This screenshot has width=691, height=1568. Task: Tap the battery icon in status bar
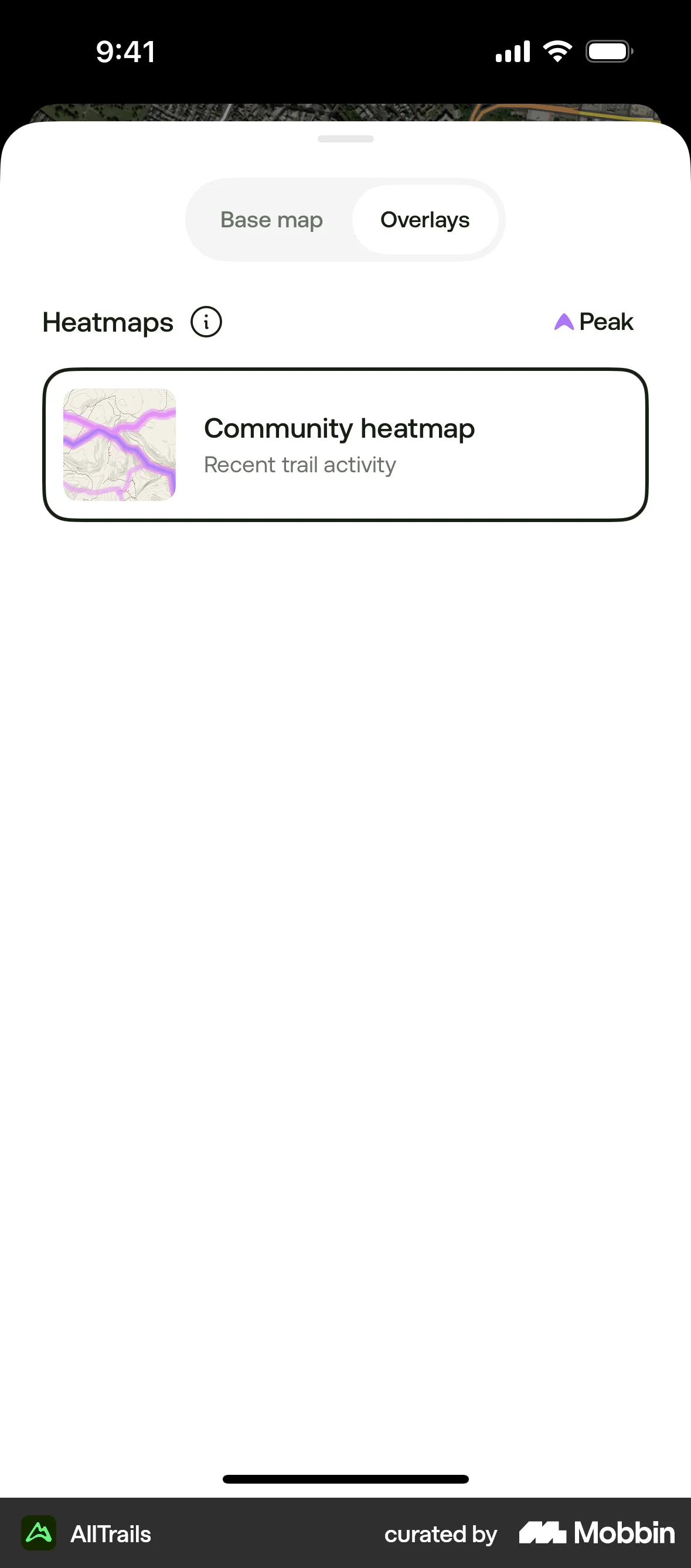point(608,52)
